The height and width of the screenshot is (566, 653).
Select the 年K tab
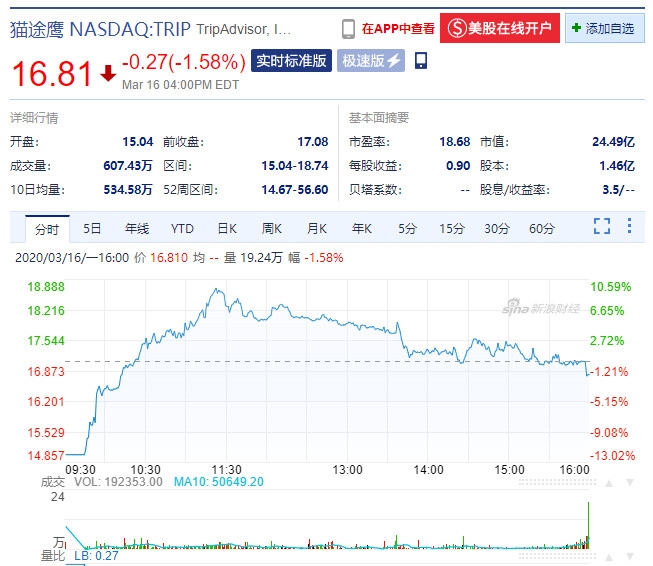pyautogui.click(x=362, y=229)
